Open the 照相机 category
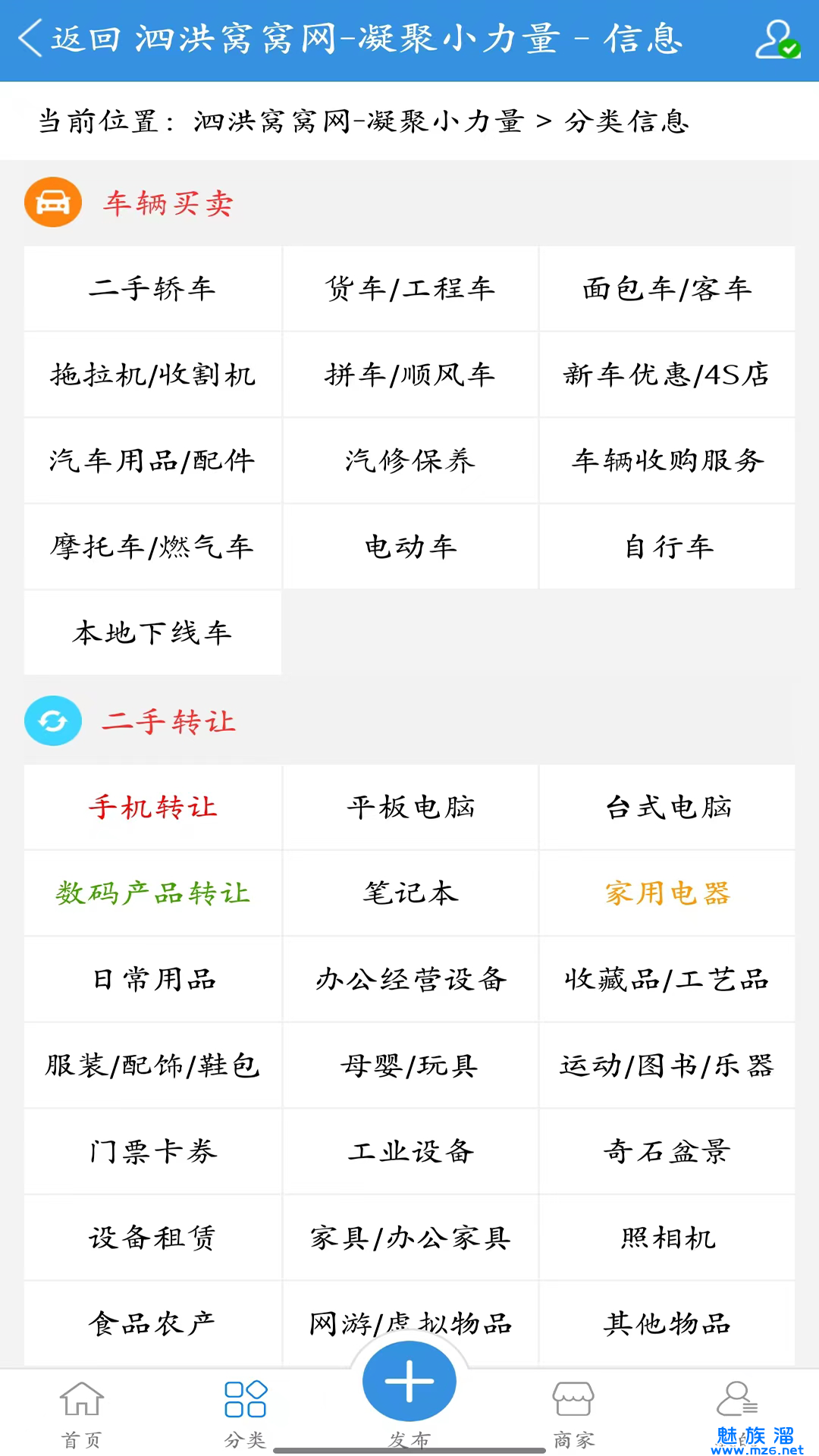 pos(667,1238)
